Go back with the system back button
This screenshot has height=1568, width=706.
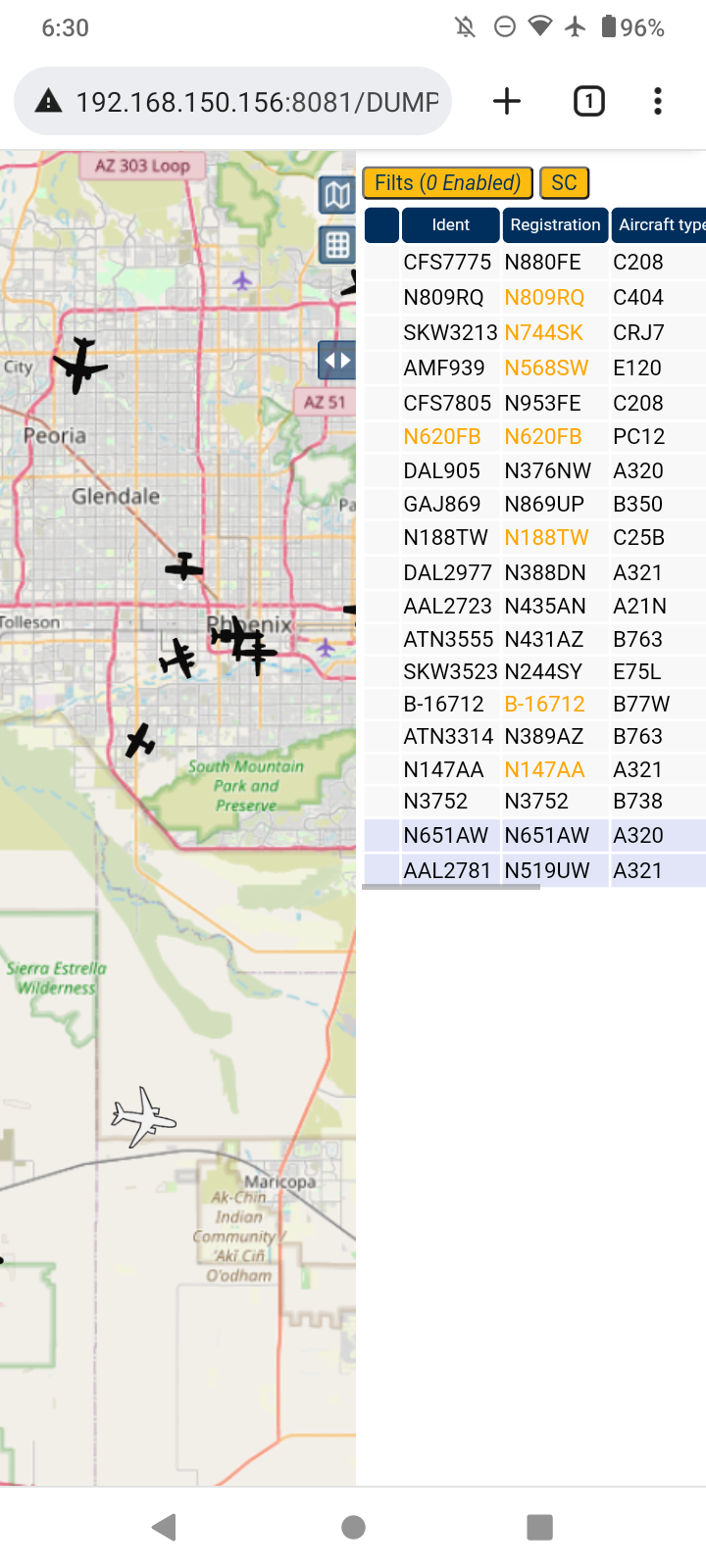[165, 1527]
